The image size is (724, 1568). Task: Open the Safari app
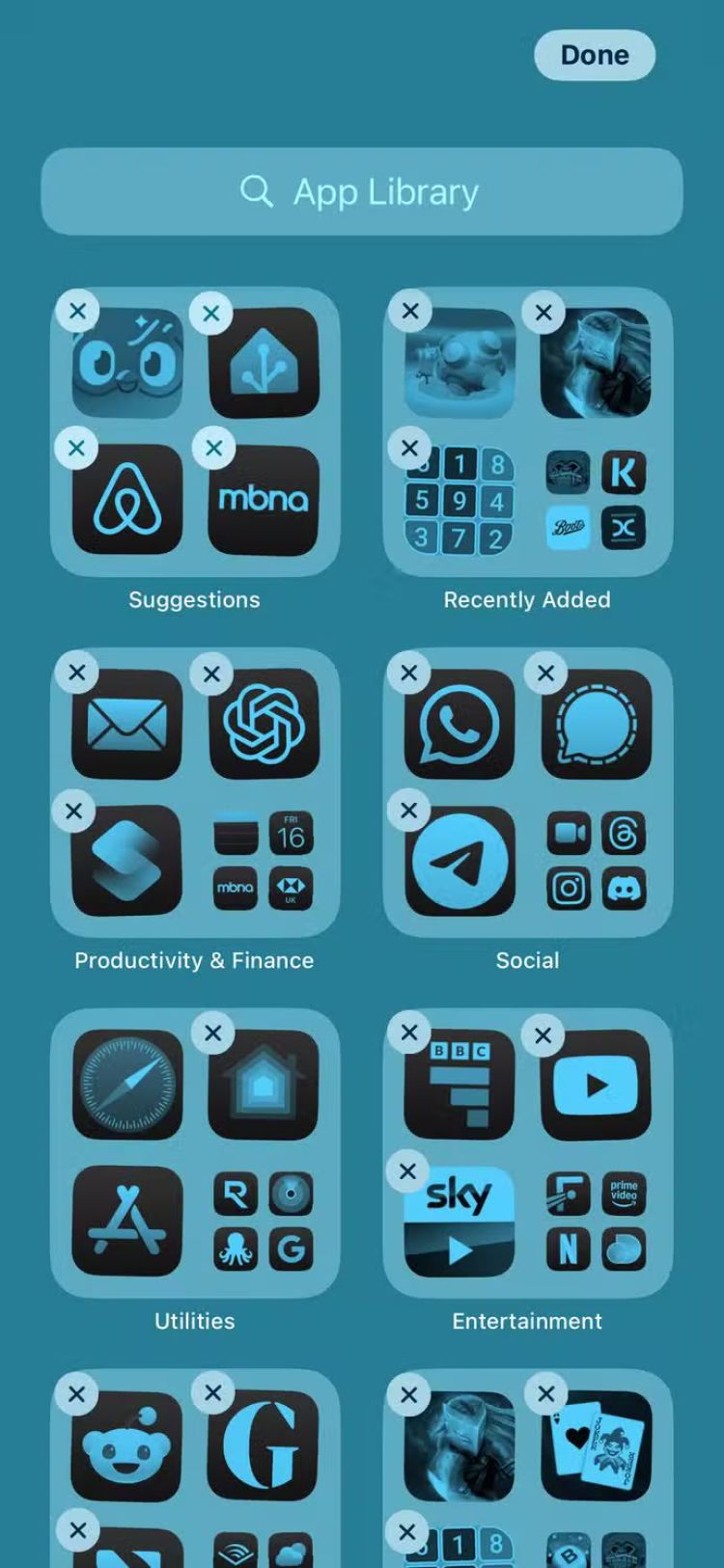click(x=127, y=1086)
